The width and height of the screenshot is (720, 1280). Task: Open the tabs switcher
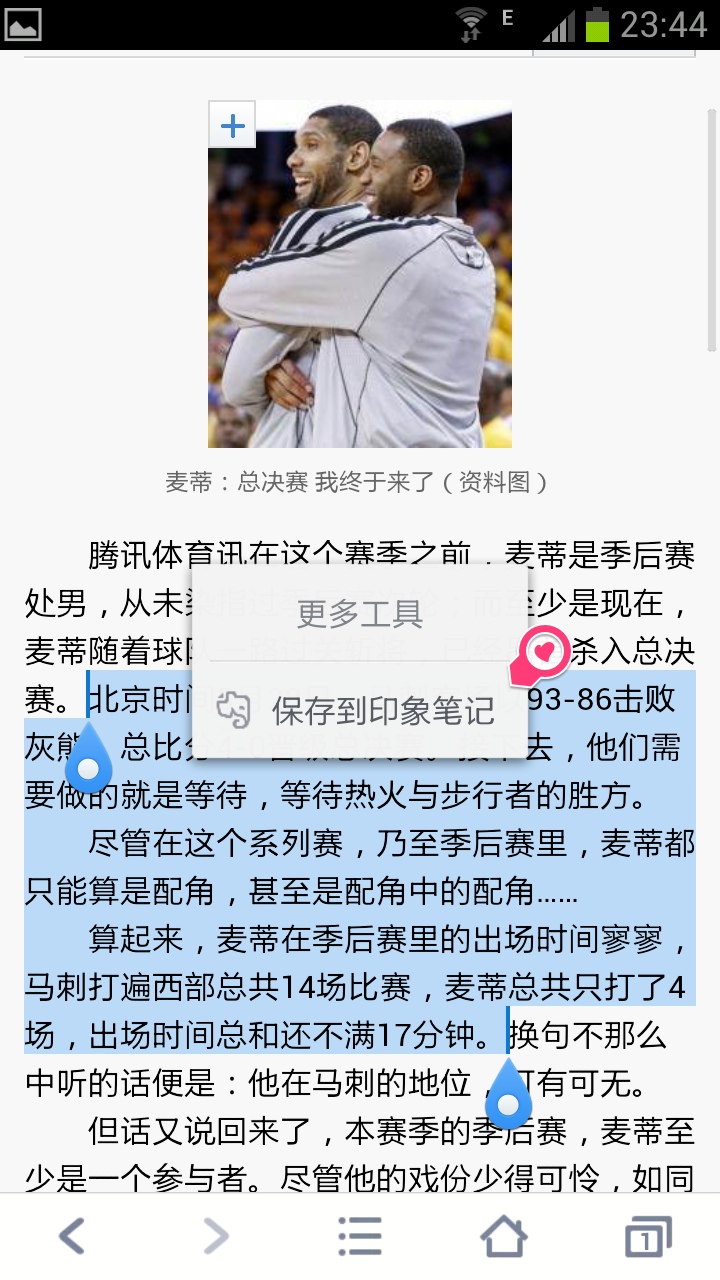tap(648, 1237)
